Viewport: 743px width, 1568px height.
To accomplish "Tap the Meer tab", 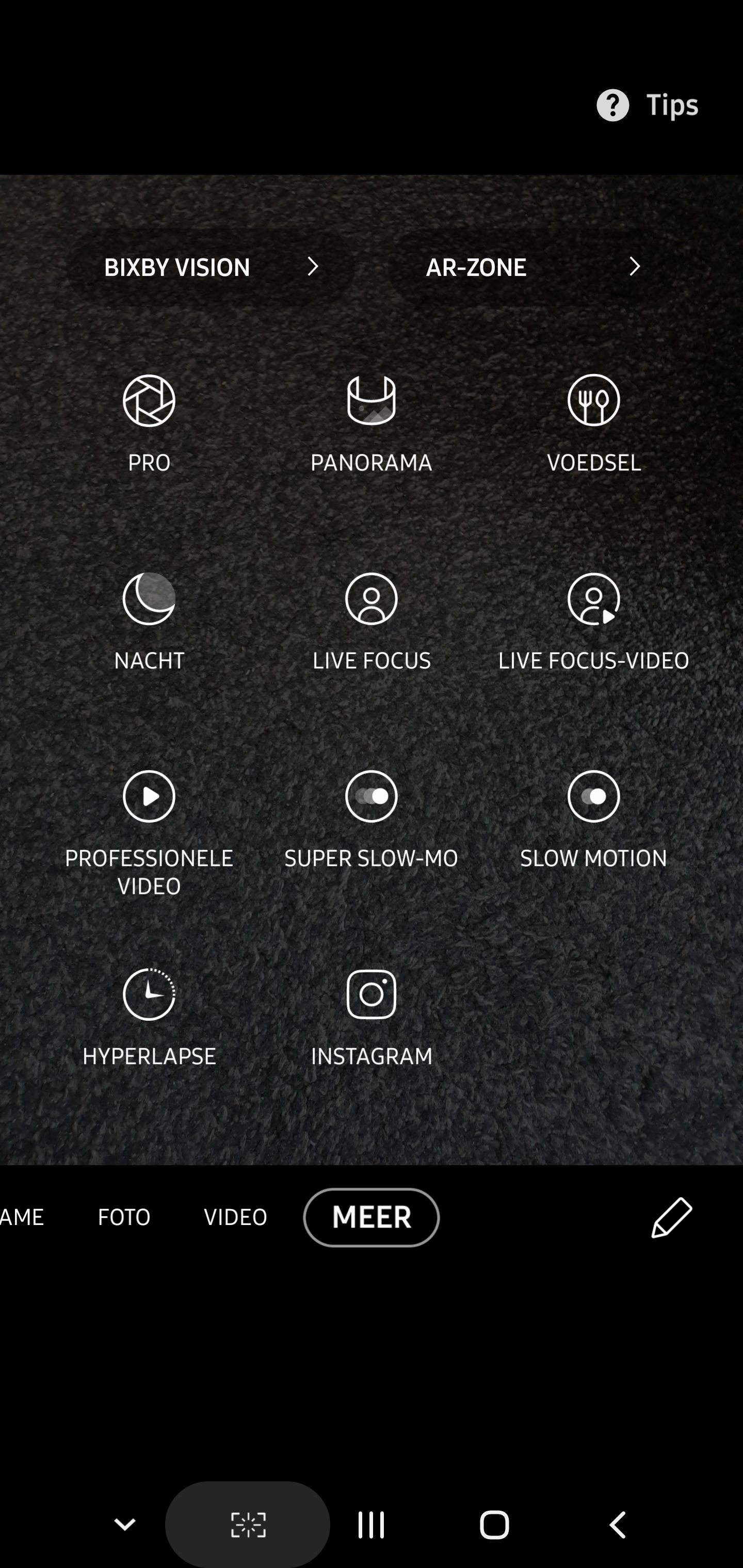I will (x=372, y=1217).
